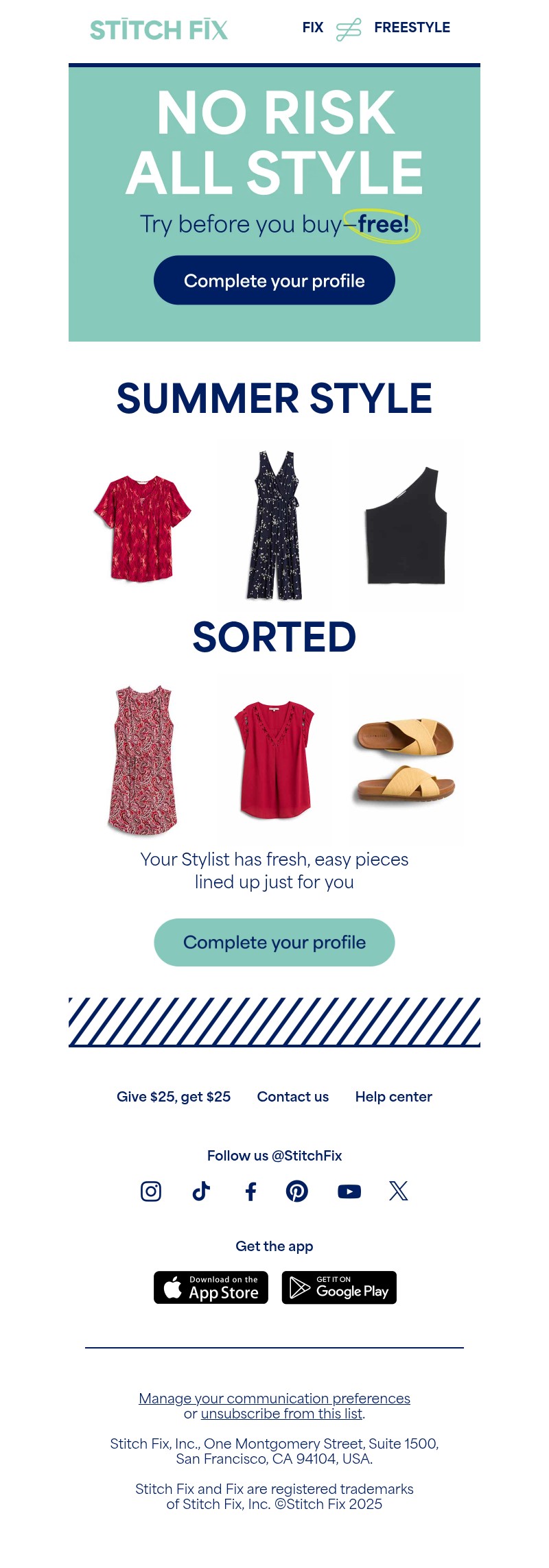
Task: Unsubscribe from this list
Action: coord(281,1414)
